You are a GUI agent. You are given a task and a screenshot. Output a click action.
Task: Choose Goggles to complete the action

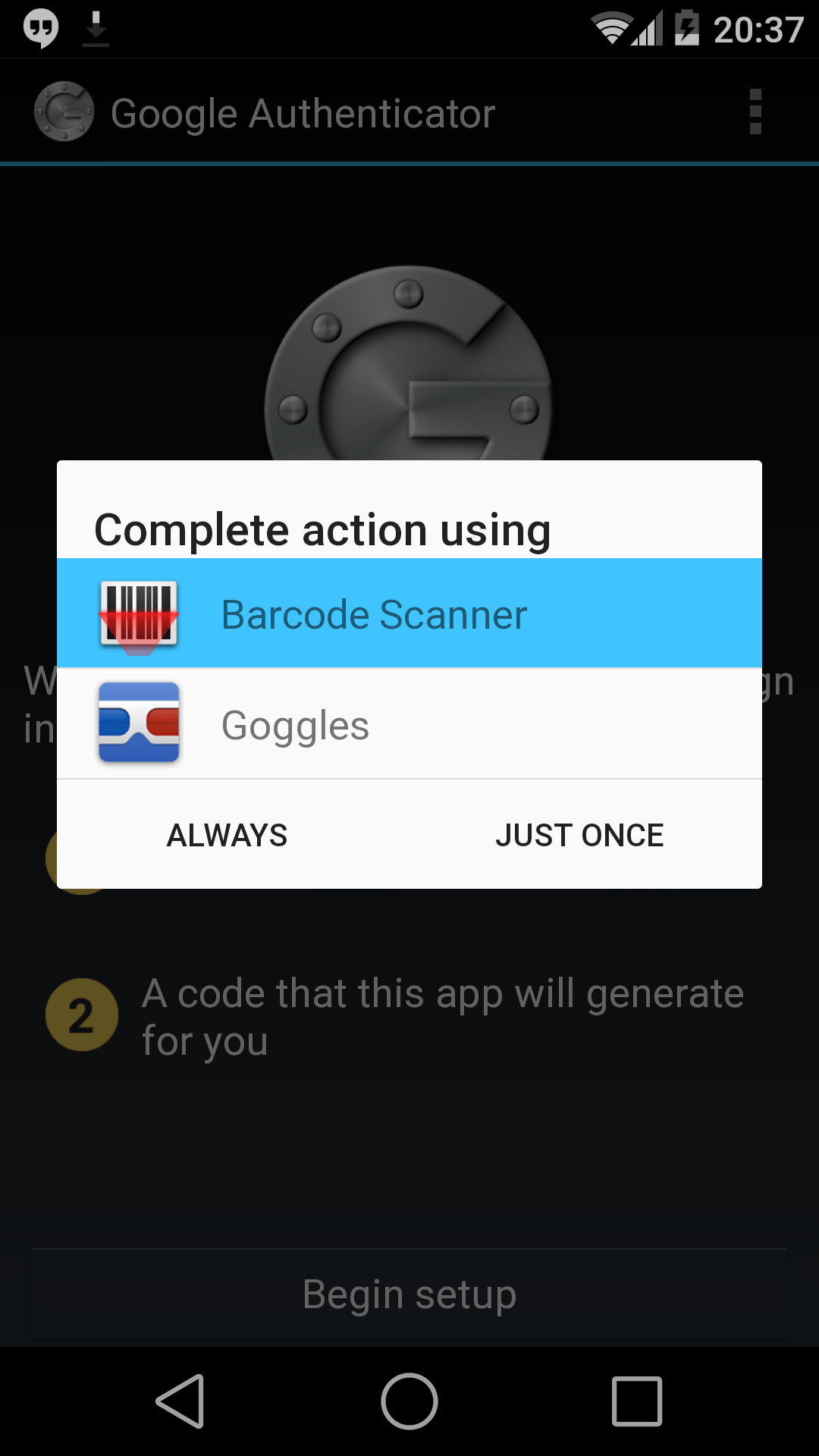coord(409,724)
